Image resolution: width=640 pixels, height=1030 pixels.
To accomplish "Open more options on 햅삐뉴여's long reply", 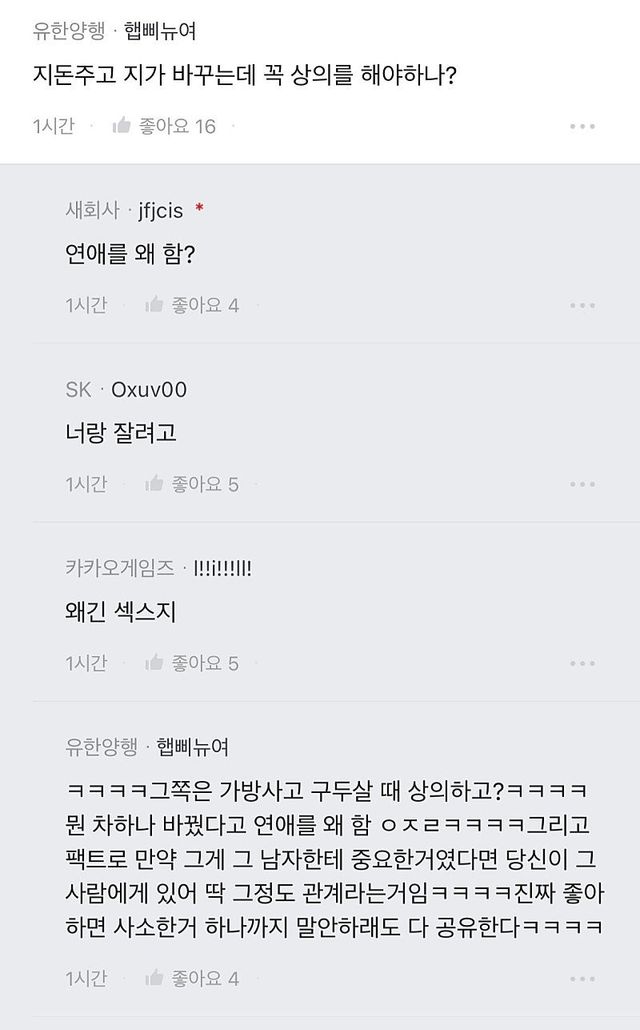I will (582, 979).
